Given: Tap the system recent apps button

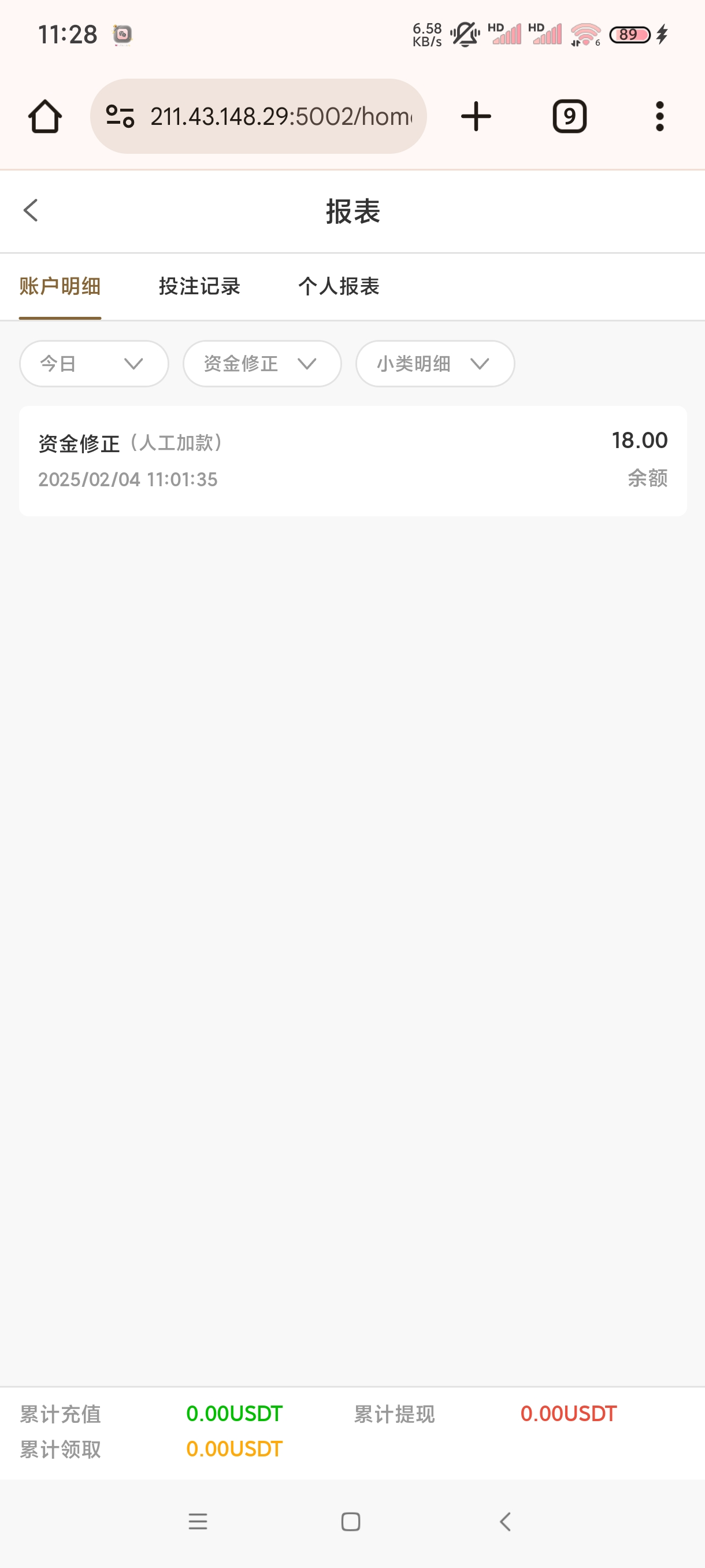Looking at the screenshot, I should [x=198, y=1522].
